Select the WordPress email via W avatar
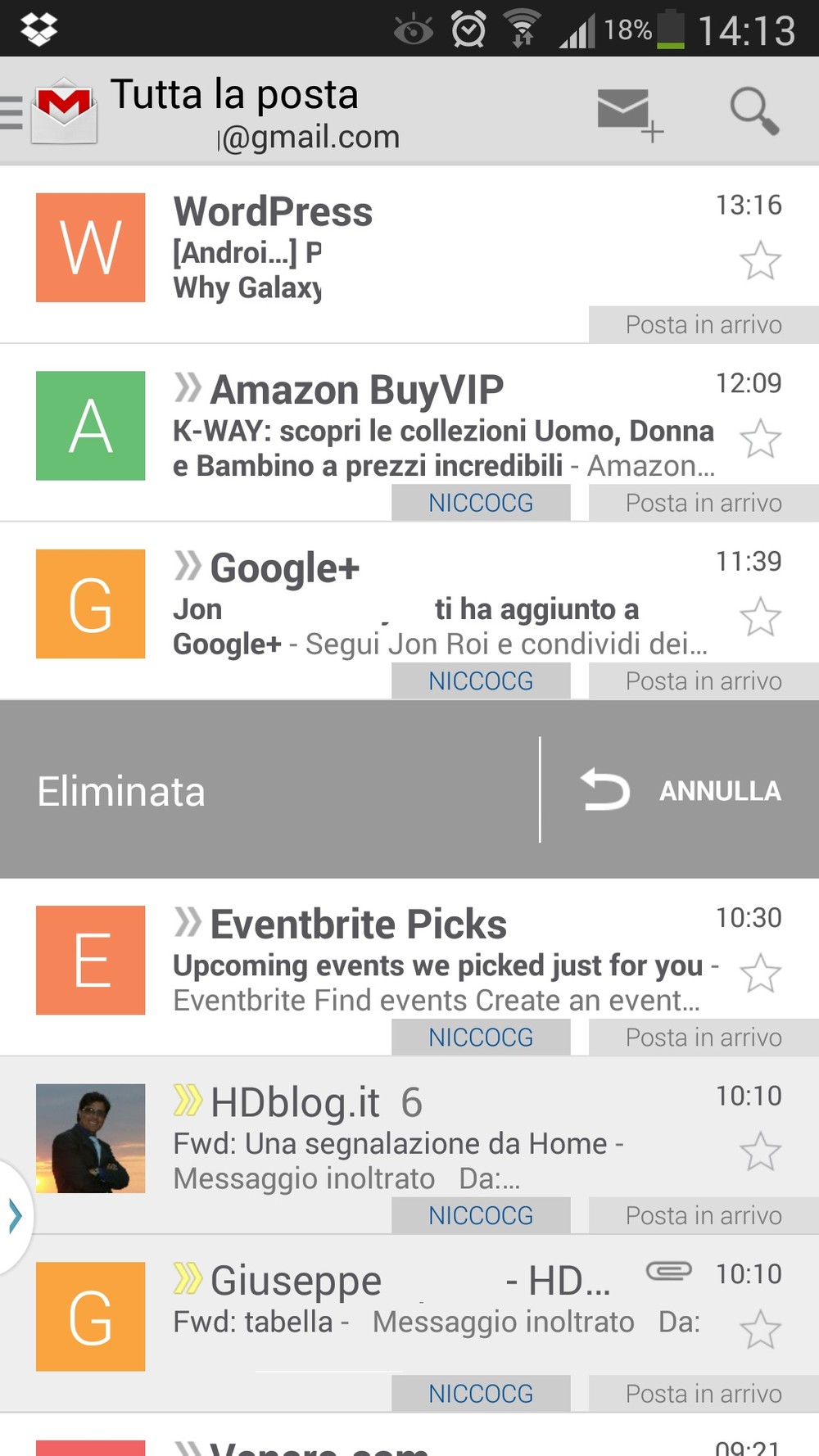This screenshot has height=1456, width=819. (x=90, y=247)
